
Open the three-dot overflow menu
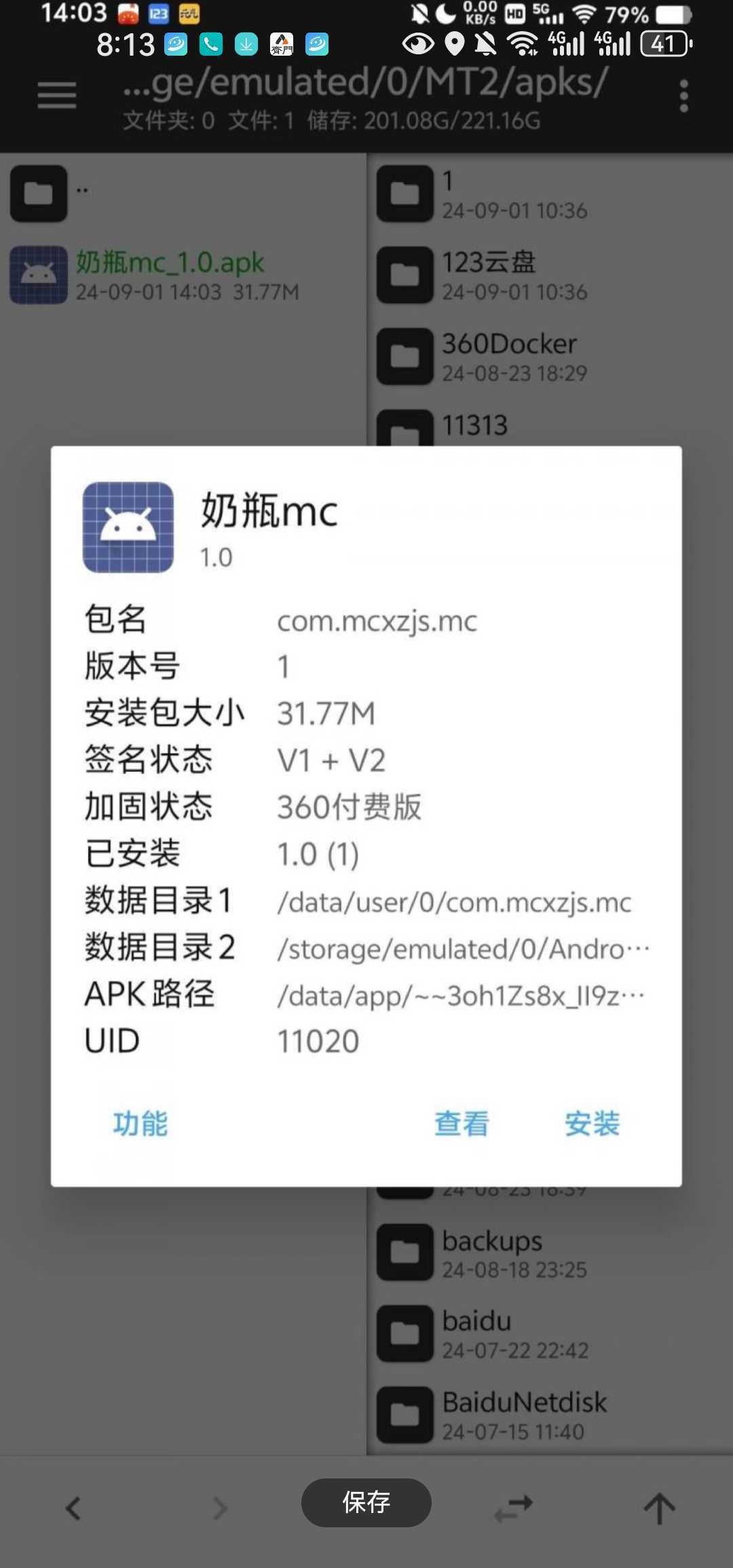(683, 96)
